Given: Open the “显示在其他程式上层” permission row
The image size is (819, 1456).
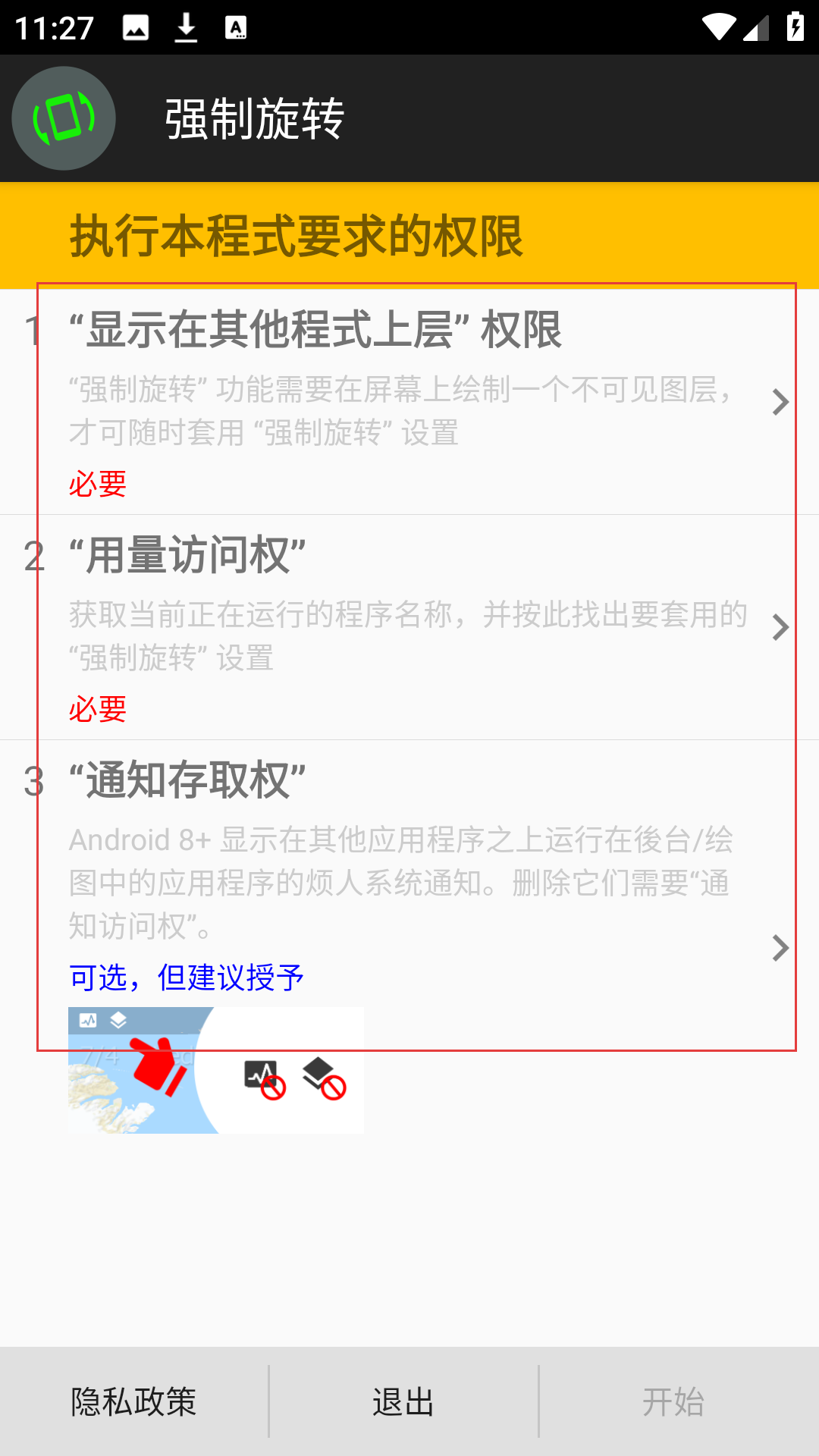Looking at the screenshot, I should tap(409, 402).
